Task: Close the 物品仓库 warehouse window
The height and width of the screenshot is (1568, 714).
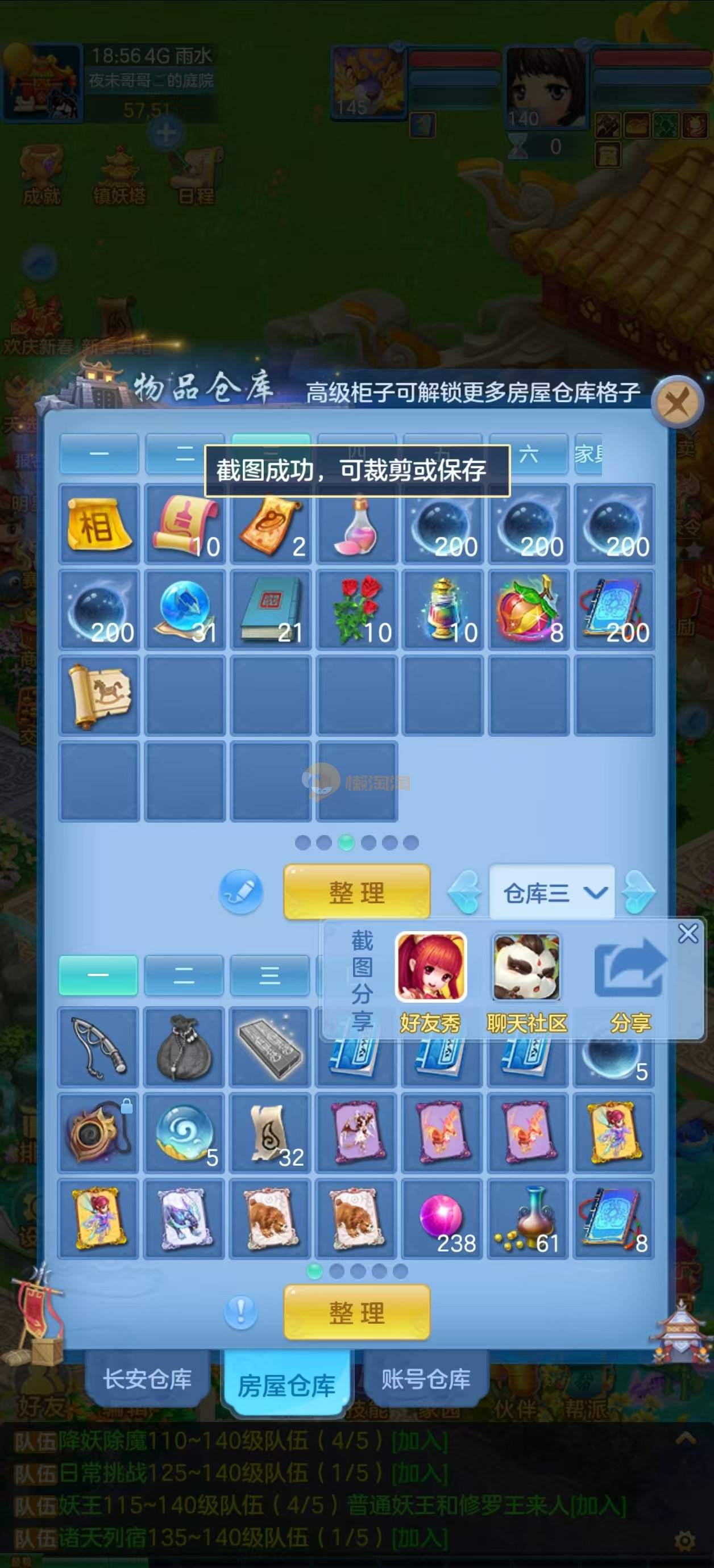Action: click(677, 402)
